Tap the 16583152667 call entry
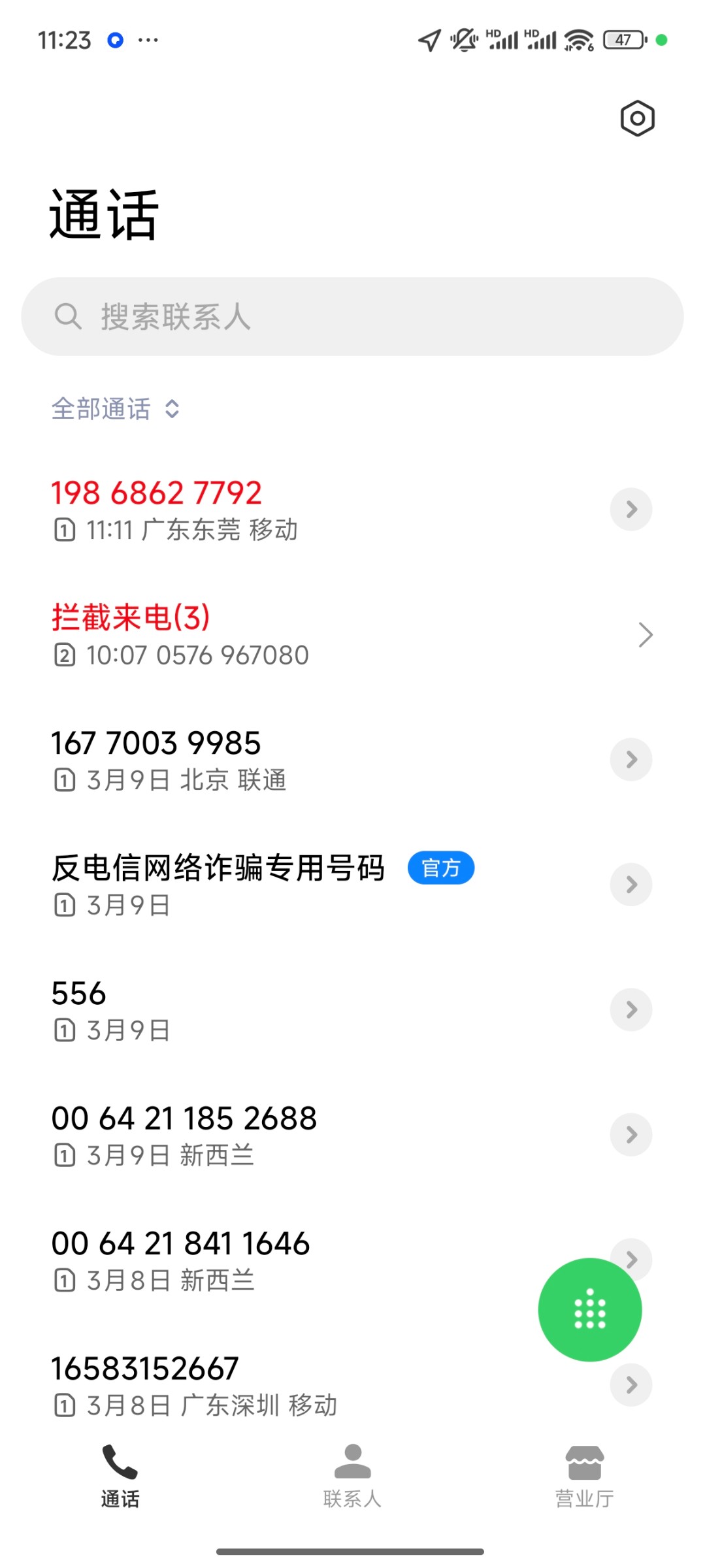 [274, 1385]
